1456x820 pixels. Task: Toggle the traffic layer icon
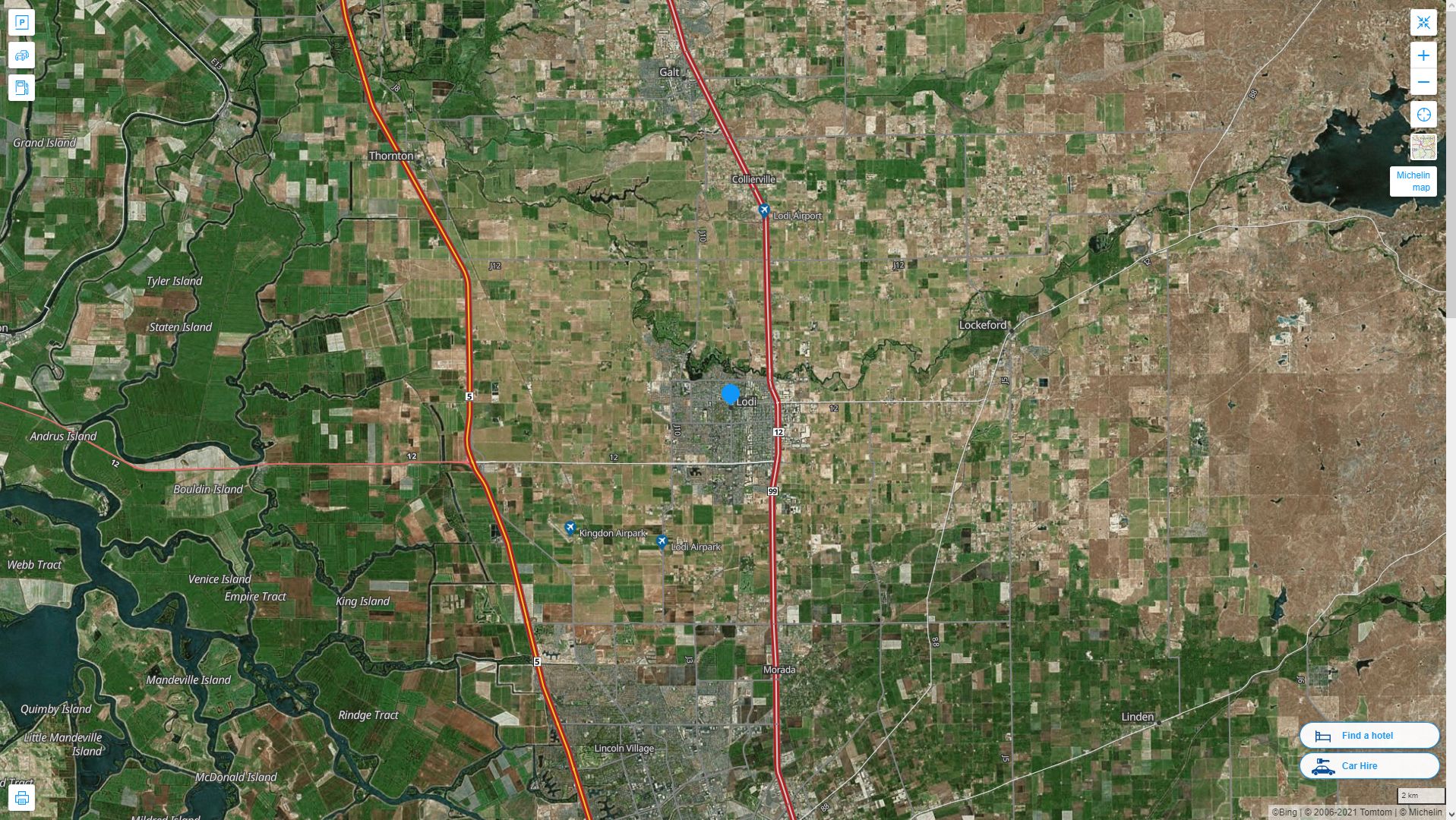tap(21, 55)
